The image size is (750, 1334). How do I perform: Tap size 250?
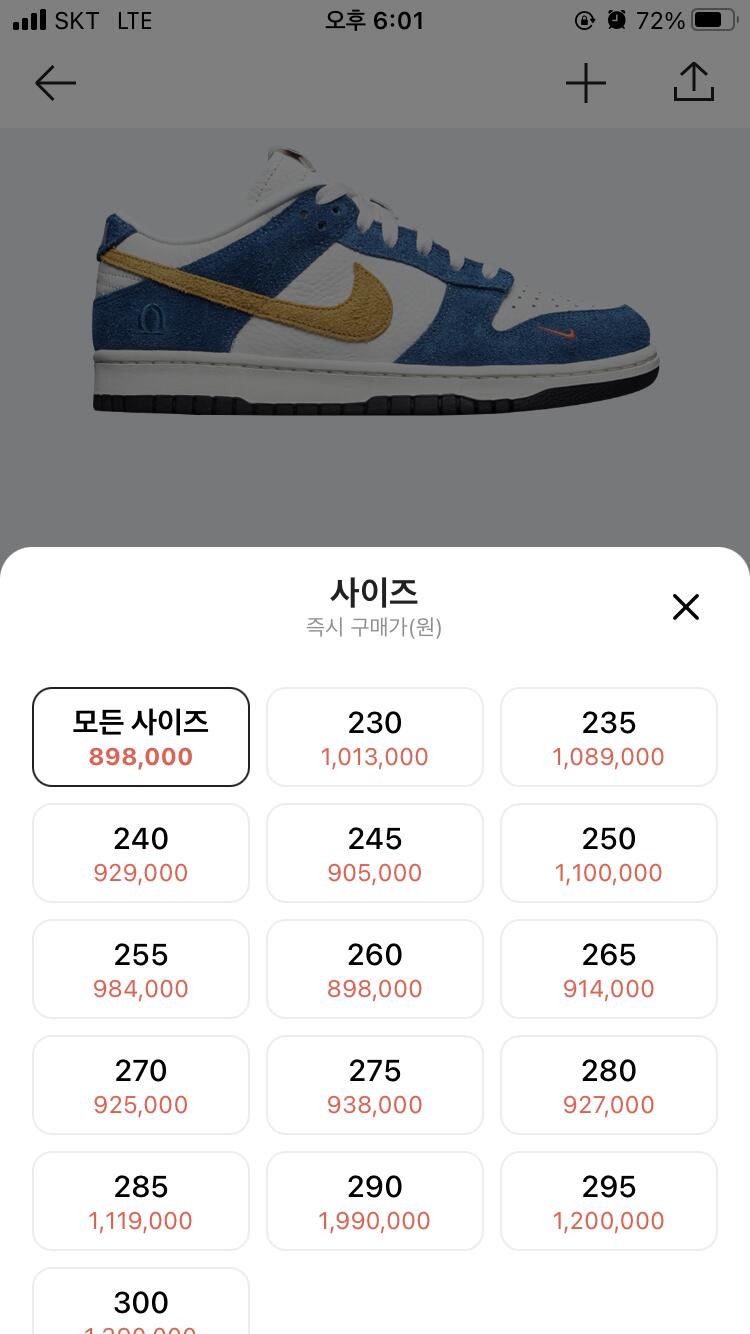609,853
